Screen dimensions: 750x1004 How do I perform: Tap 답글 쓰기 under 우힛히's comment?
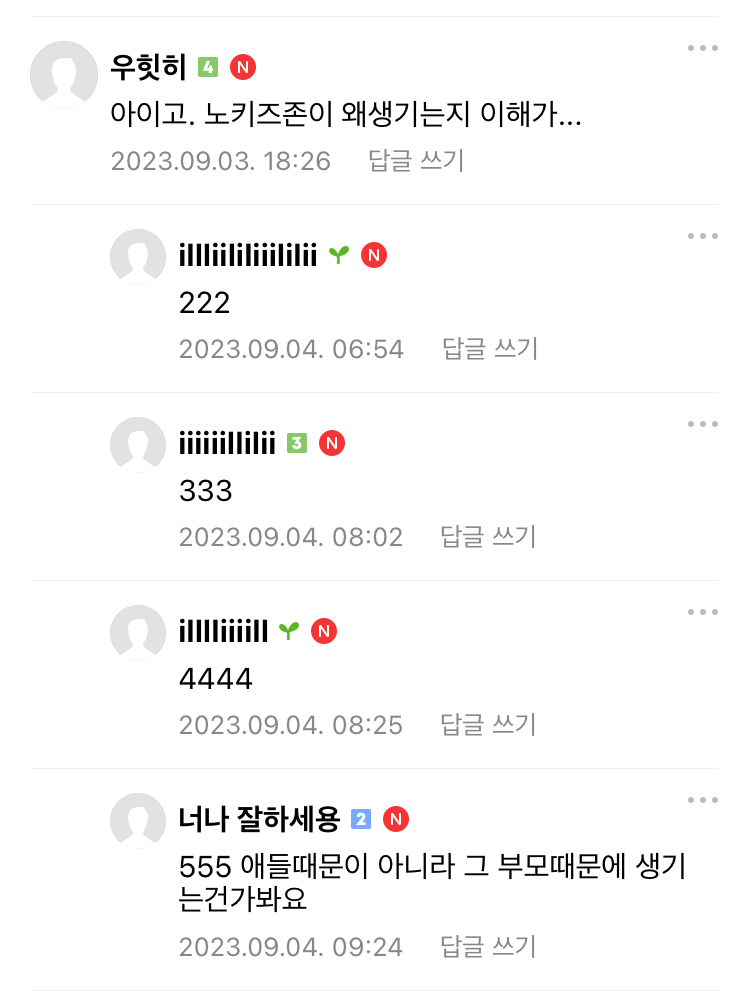coord(416,161)
